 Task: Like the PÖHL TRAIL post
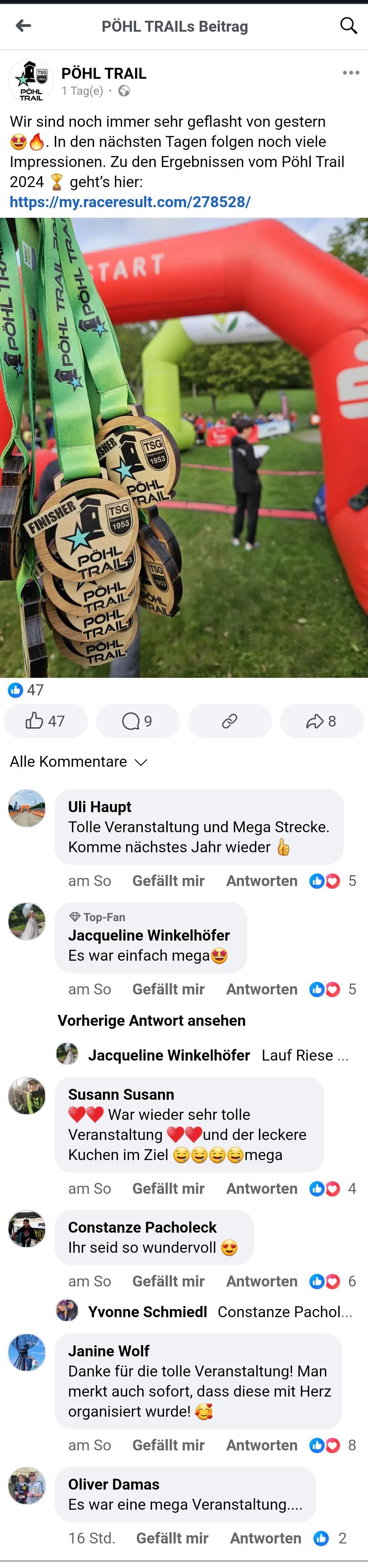tap(46, 721)
